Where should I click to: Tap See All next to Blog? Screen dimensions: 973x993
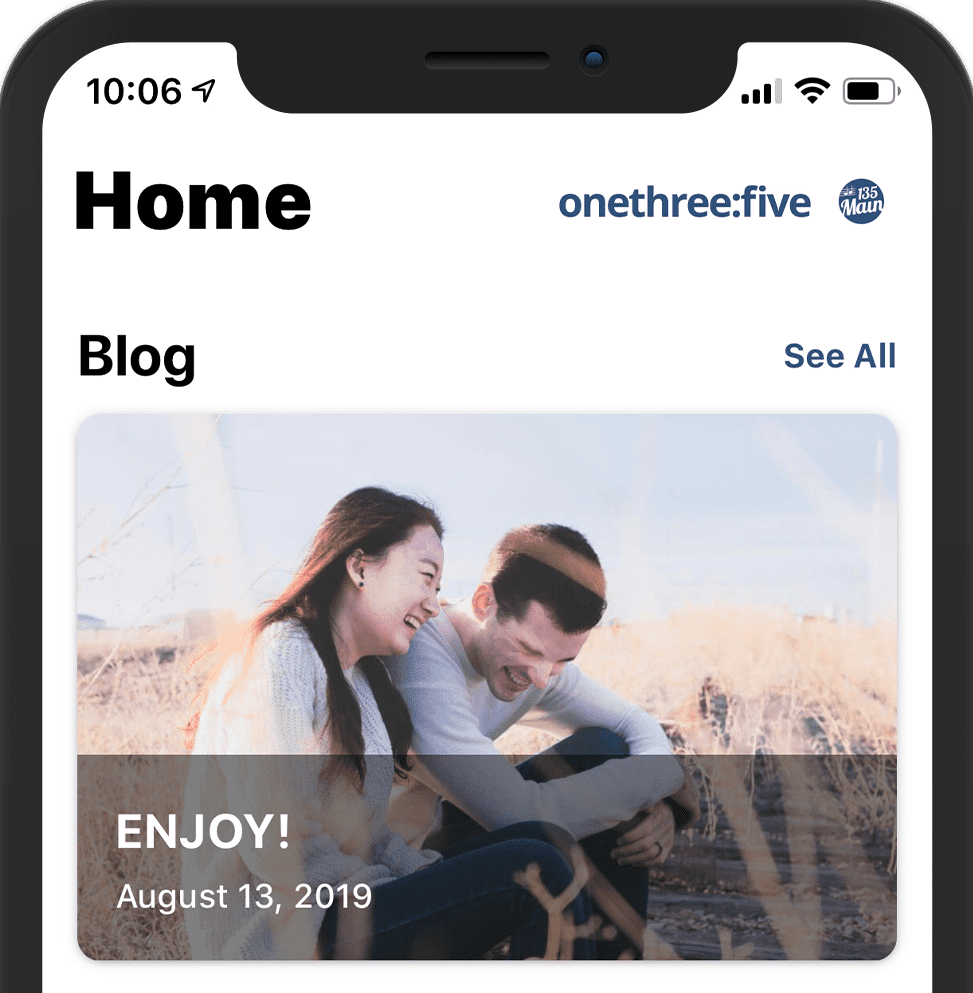coord(839,356)
